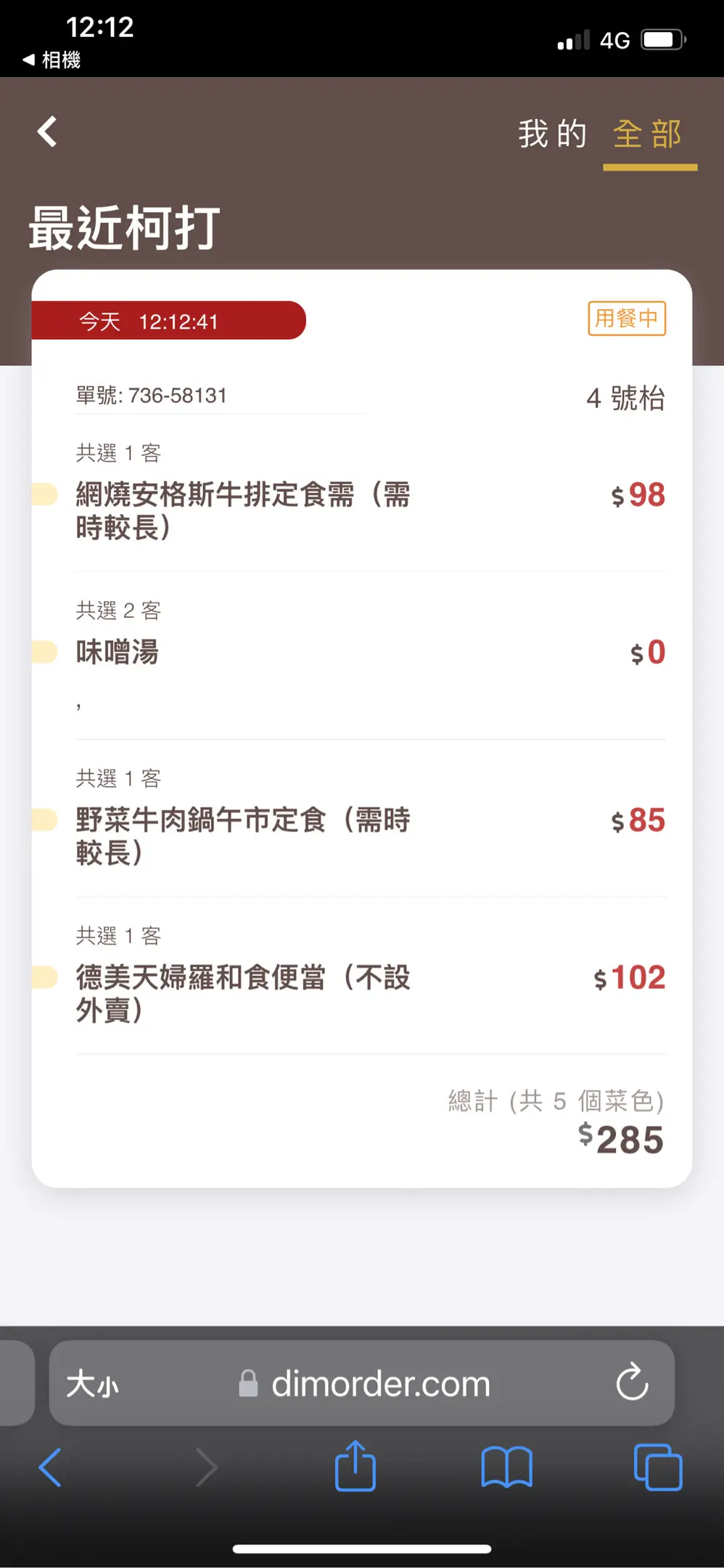This screenshot has height=1568, width=724.
Task: Select the 全部 tab
Action: click(x=648, y=135)
